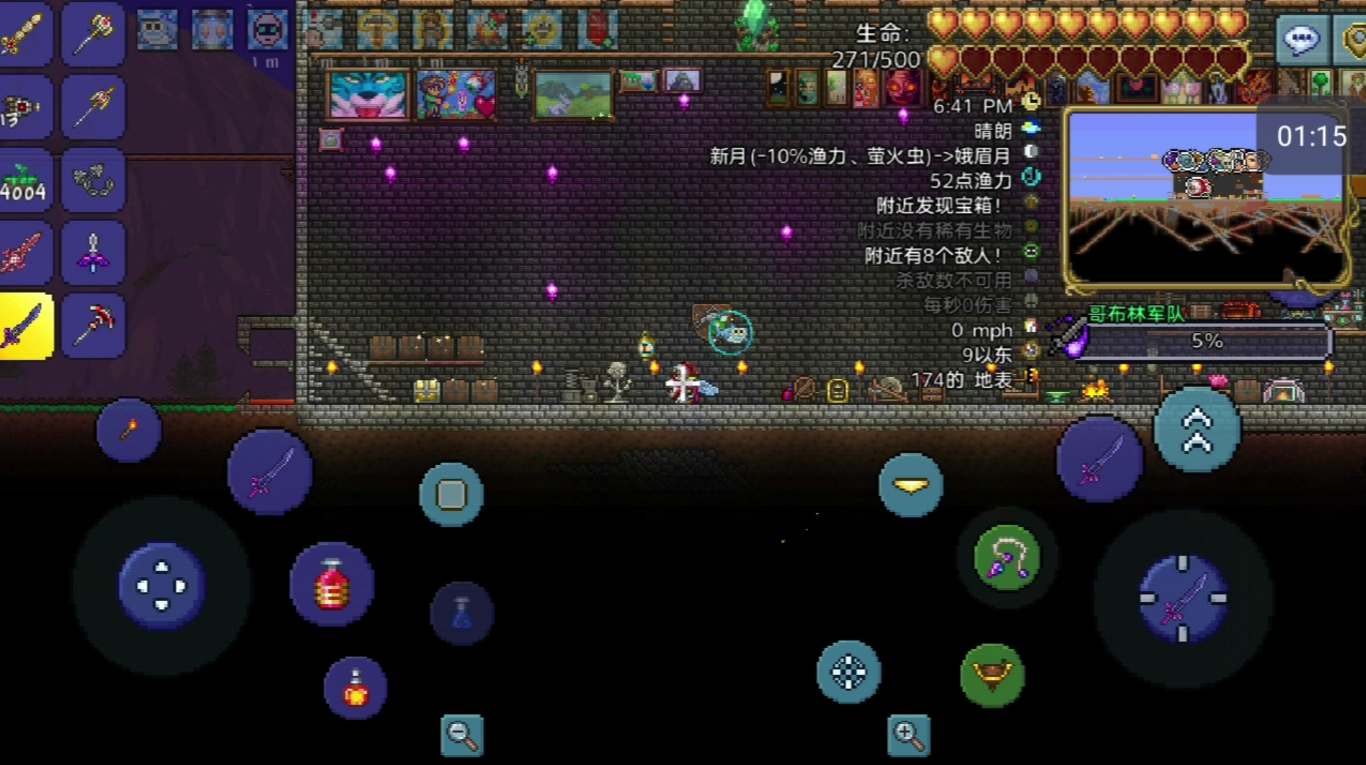
Task: Zoom out with the minus magnifier
Action: pyautogui.click(x=462, y=735)
